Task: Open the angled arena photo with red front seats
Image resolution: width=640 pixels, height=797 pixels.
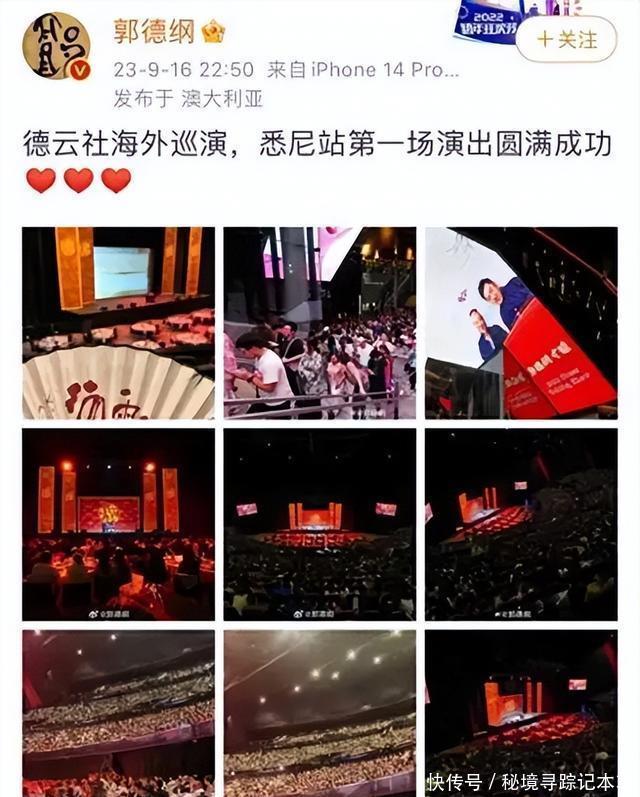Action: pyautogui.click(x=521, y=524)
